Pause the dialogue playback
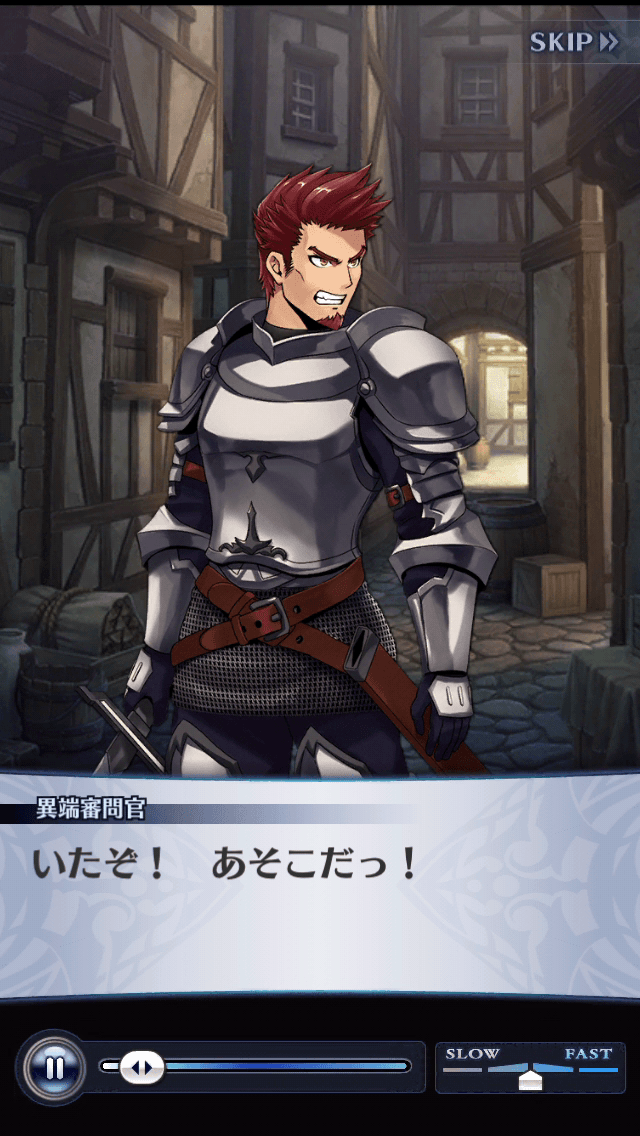The width and height of the screenshot is (640, 1136). 54,1067
